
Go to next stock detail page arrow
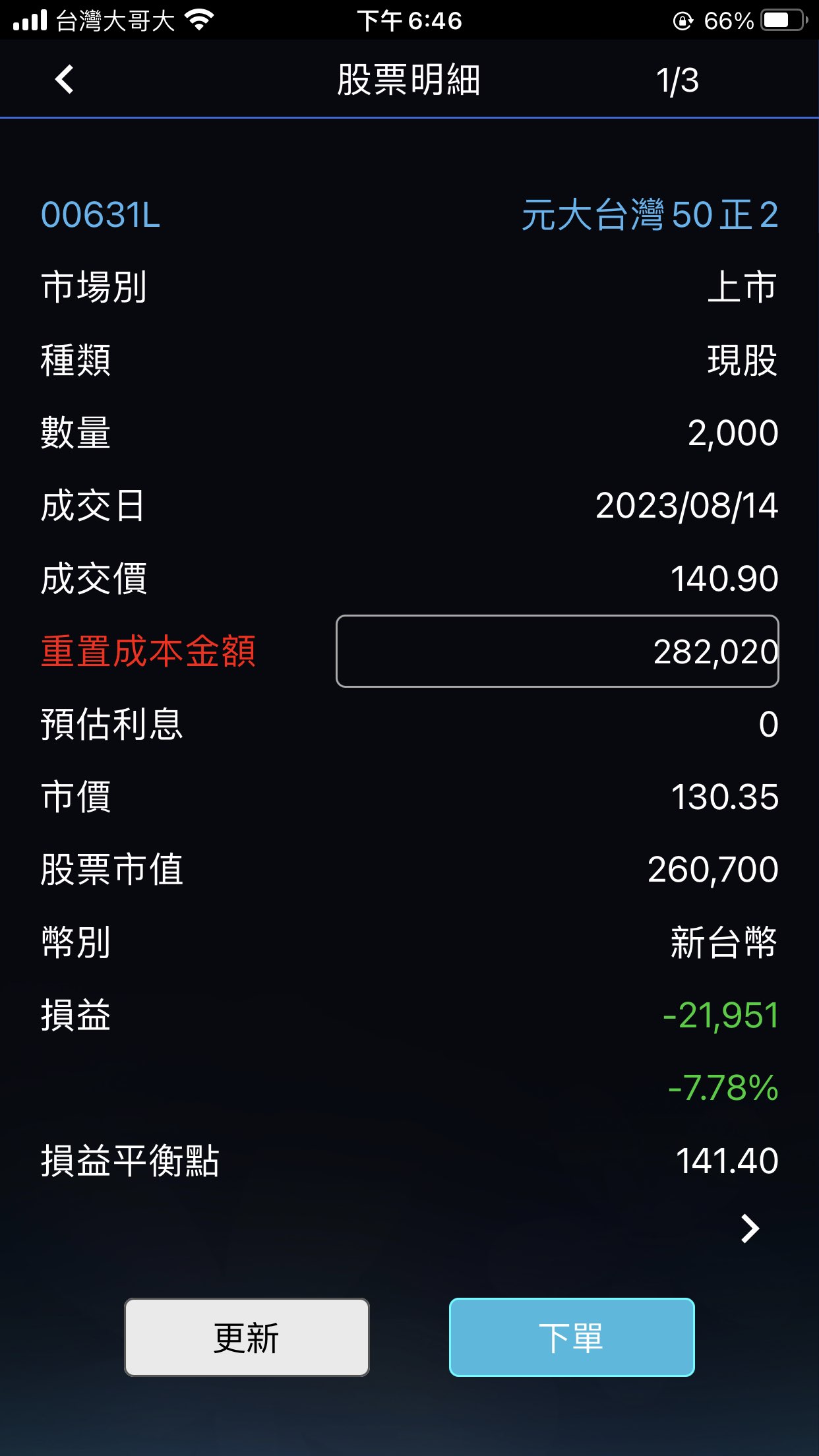point(750,1229)
